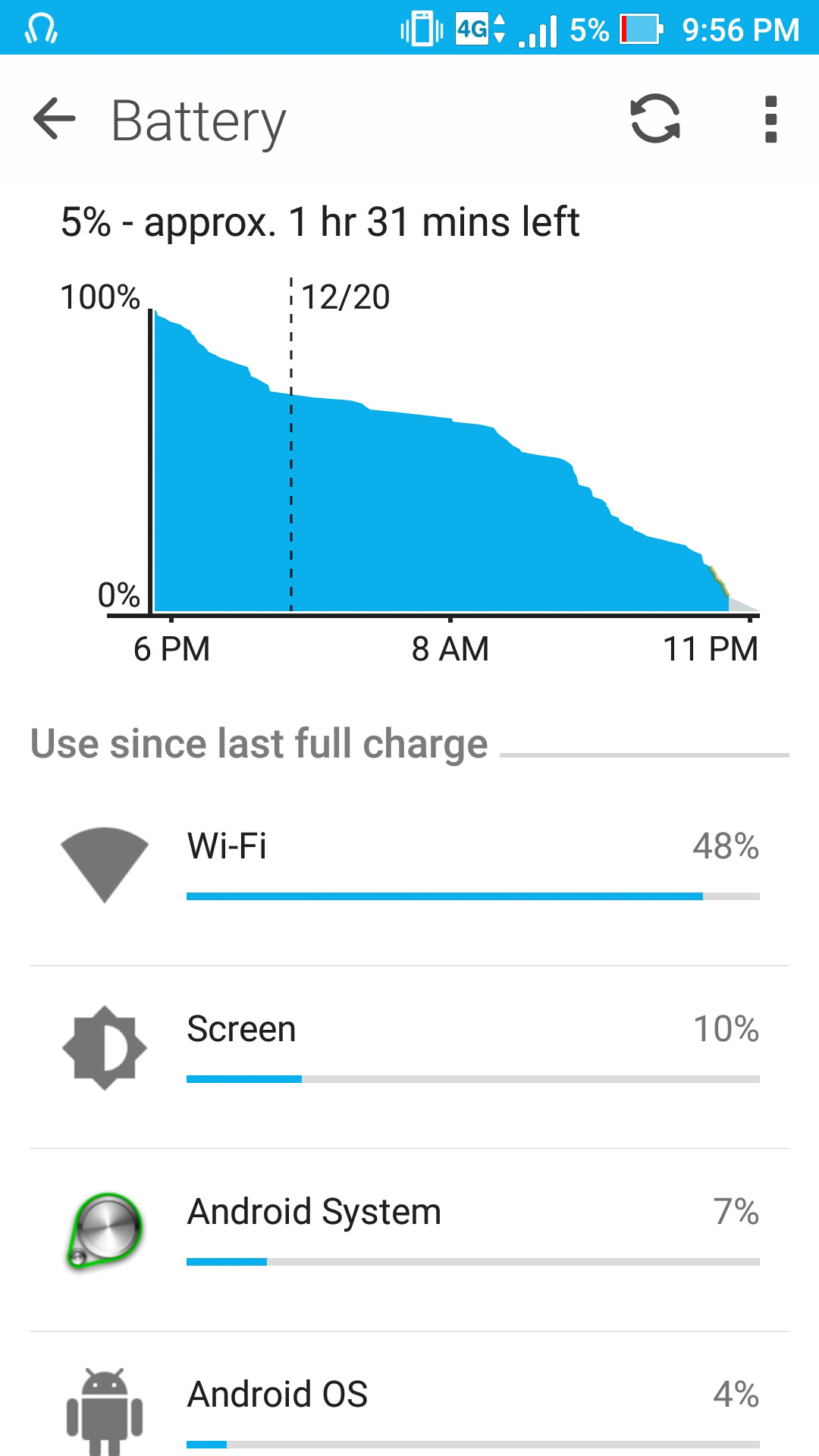Open the overflow menu
819x1456 pixels.
[770, 119]
